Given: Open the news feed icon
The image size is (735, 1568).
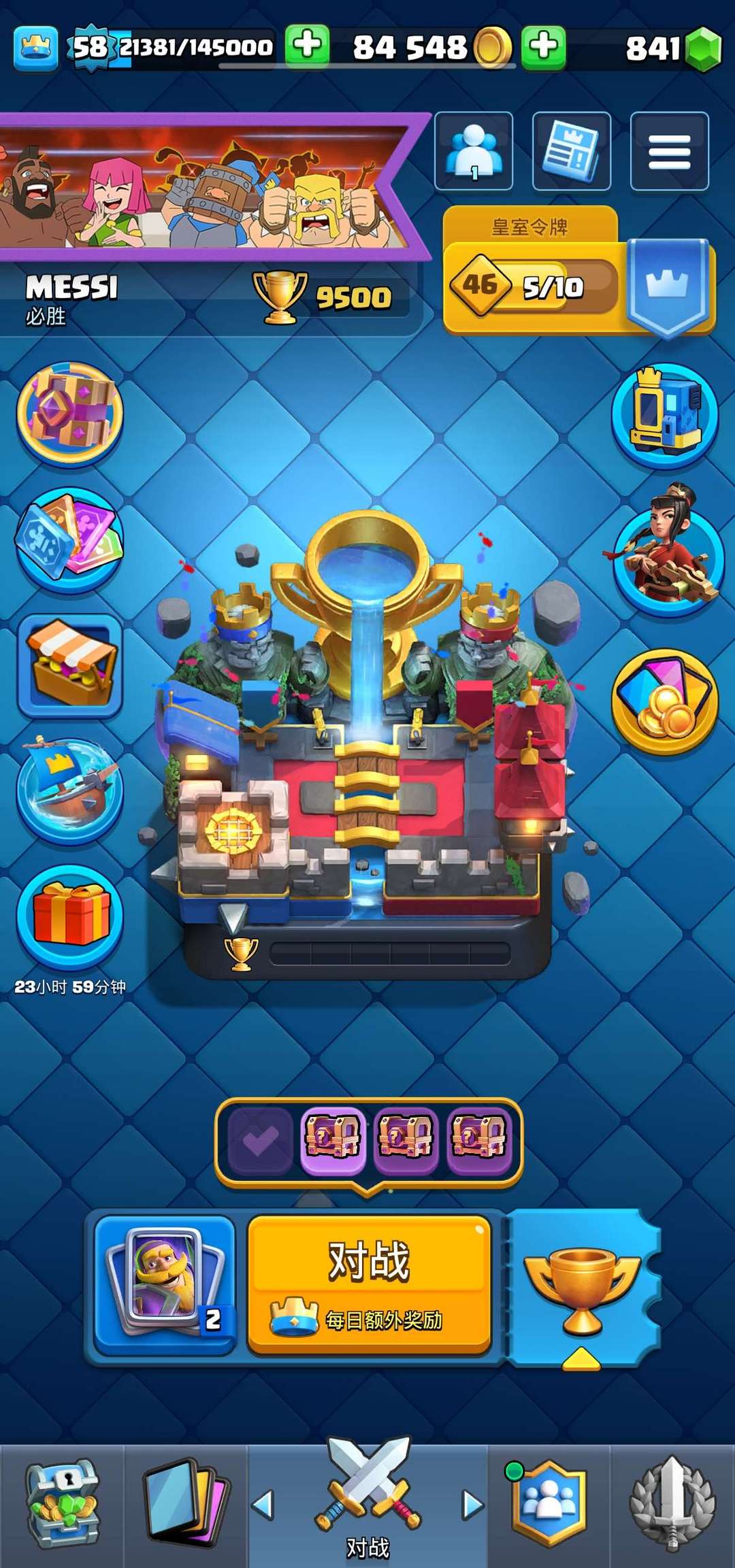Looking at the screenshot, I should 572,151.
